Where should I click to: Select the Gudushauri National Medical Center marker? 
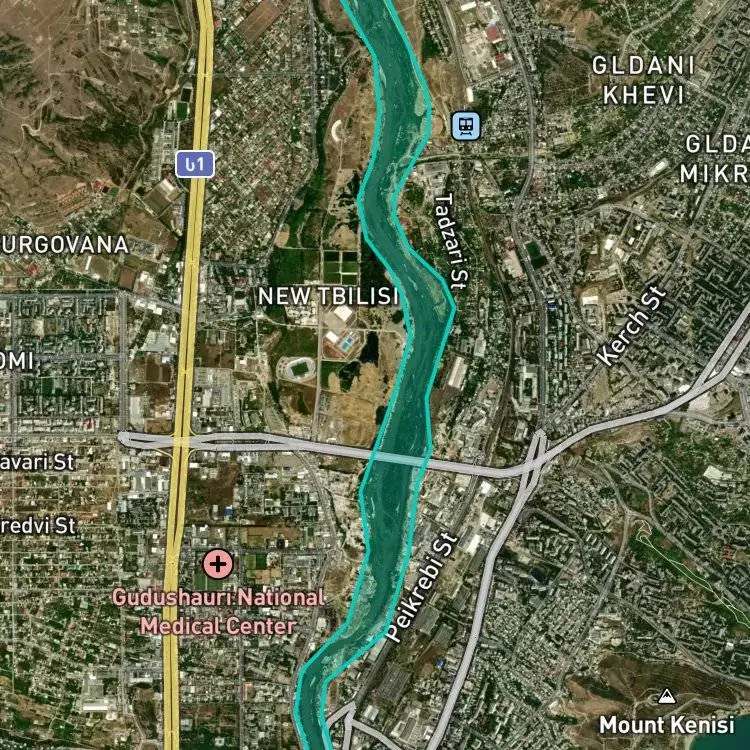[218, 564]
